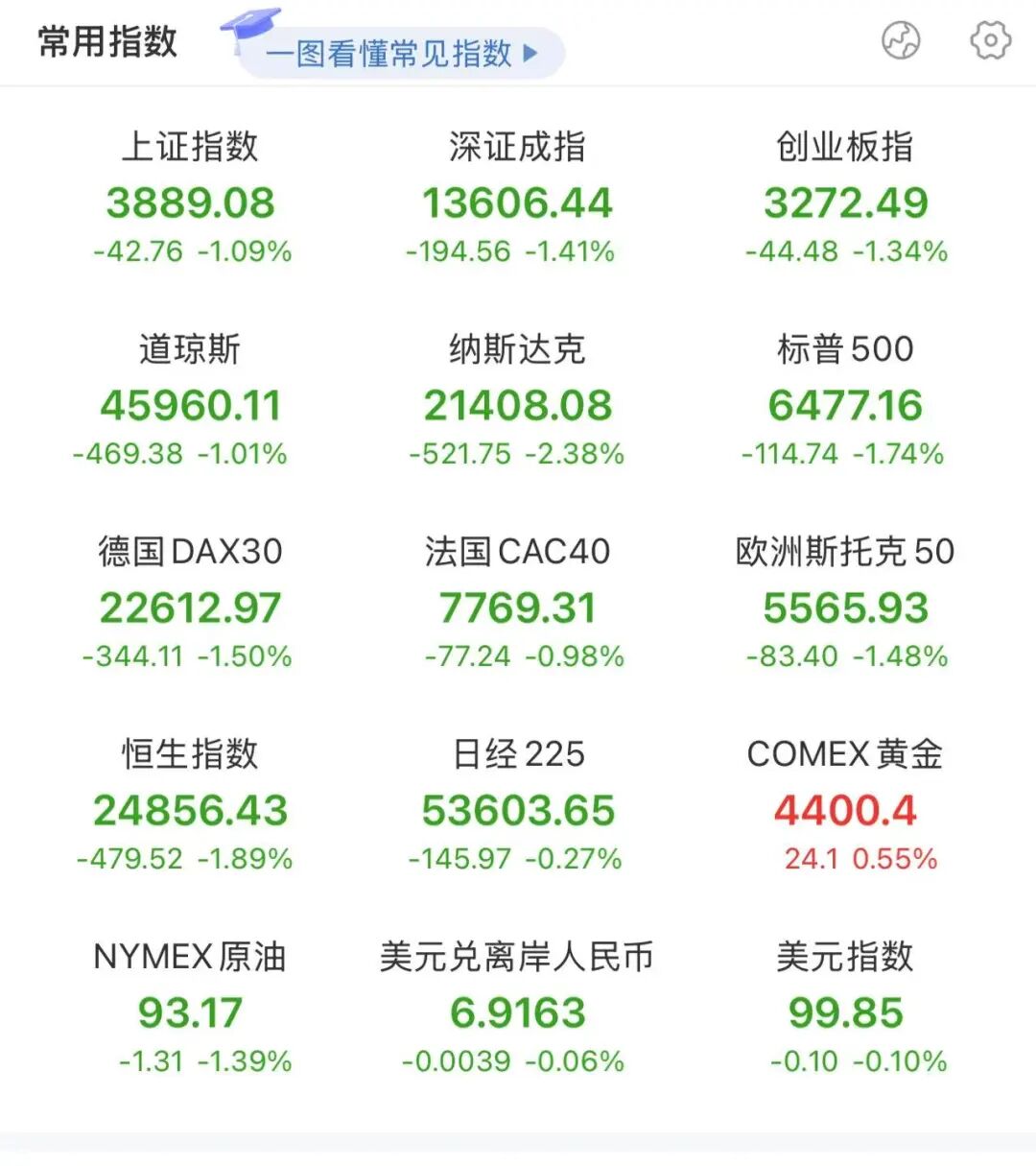Open the global markets globe icon

(901, 41)
